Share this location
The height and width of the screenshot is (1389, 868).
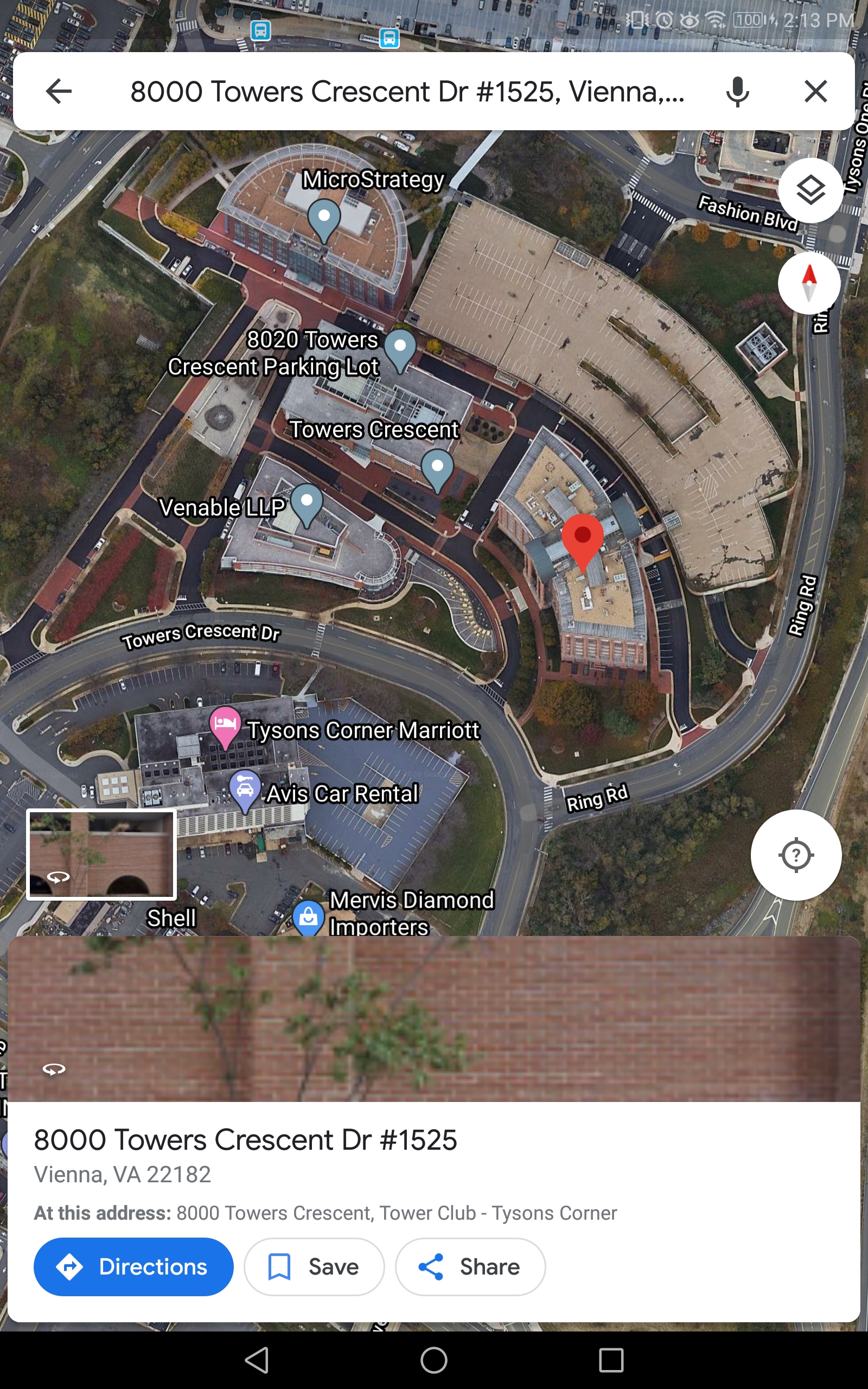[470, 1266]
